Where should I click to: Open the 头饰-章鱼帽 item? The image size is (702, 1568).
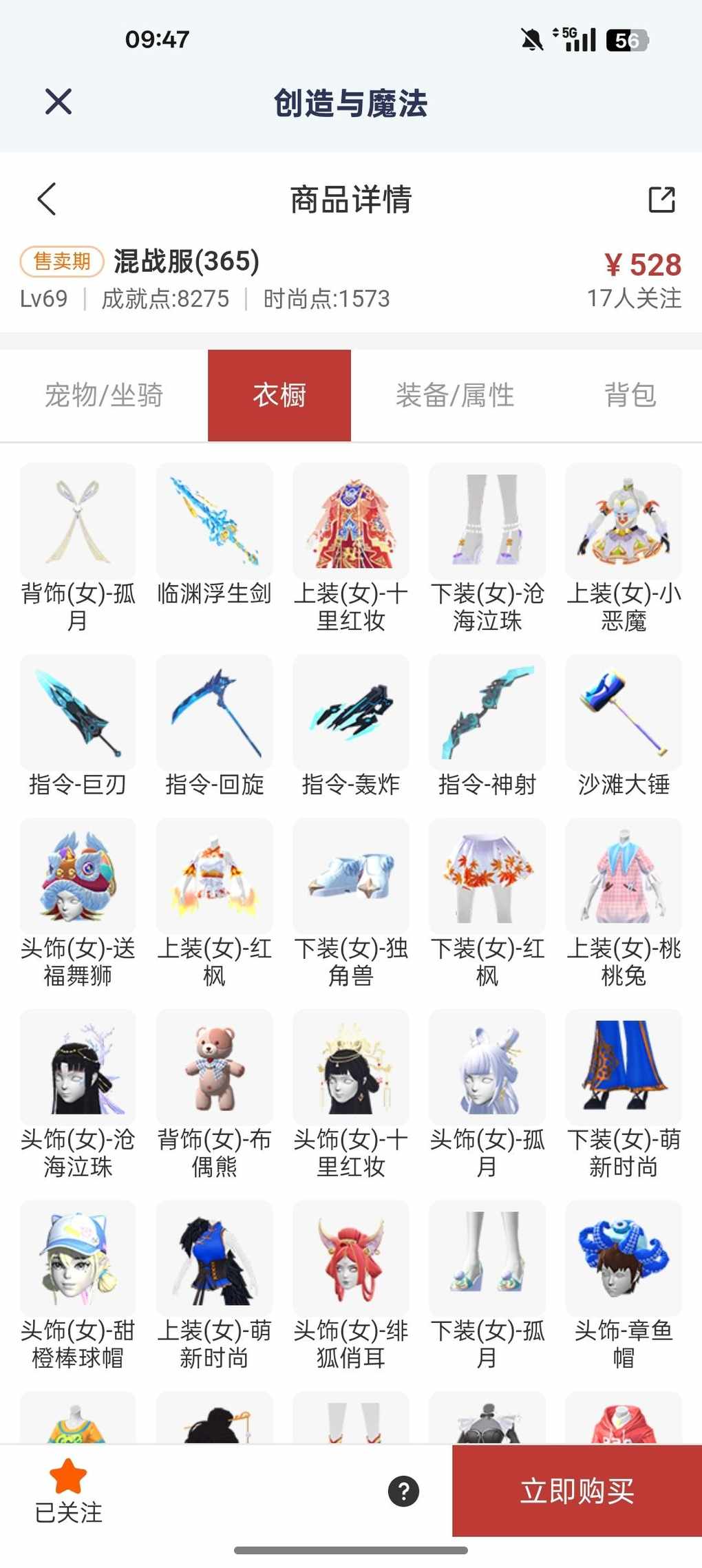[624, 1259]
